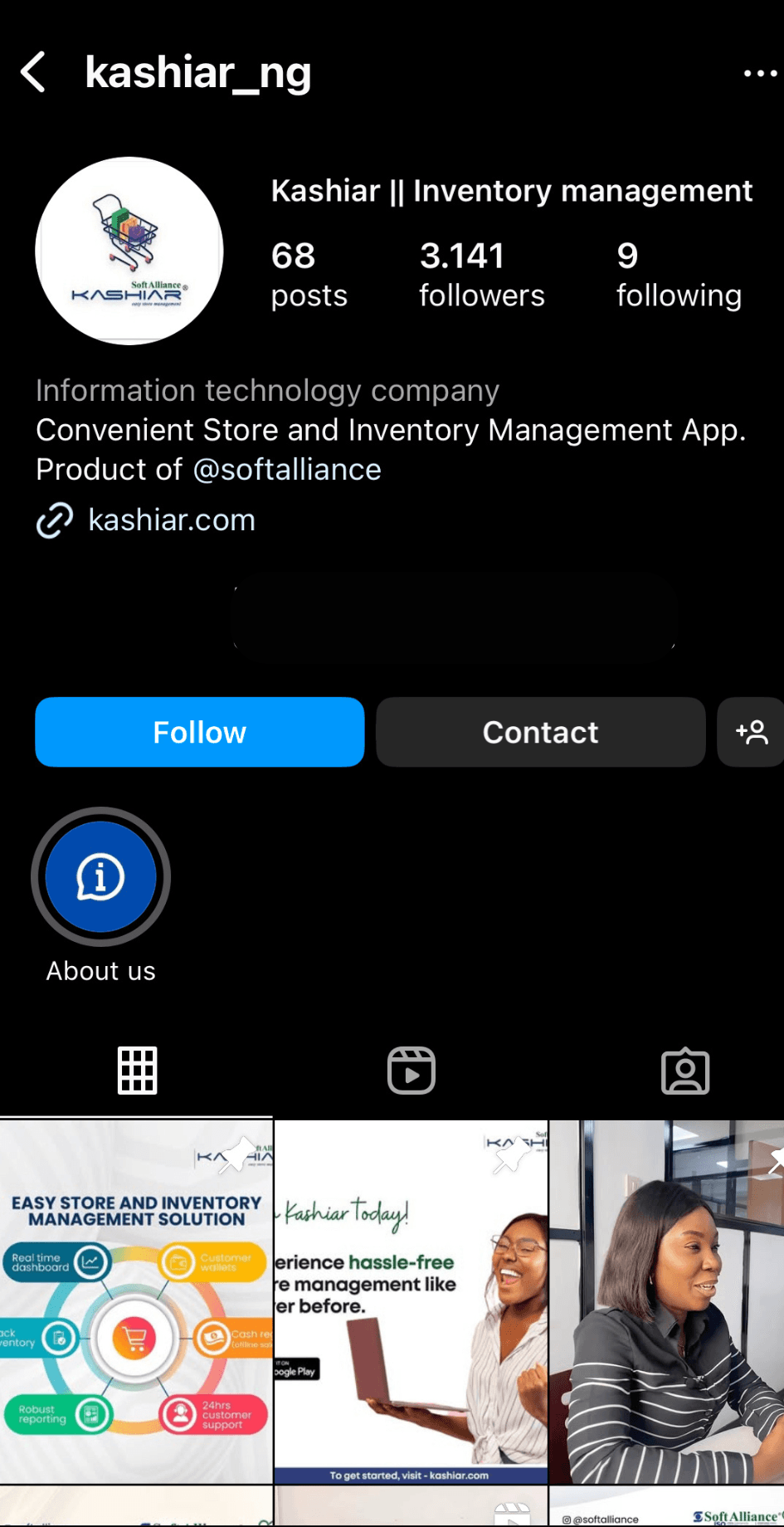Open the three-dot overflow menu
This screenshot has width=784, height=1527.
pos(759,74)
